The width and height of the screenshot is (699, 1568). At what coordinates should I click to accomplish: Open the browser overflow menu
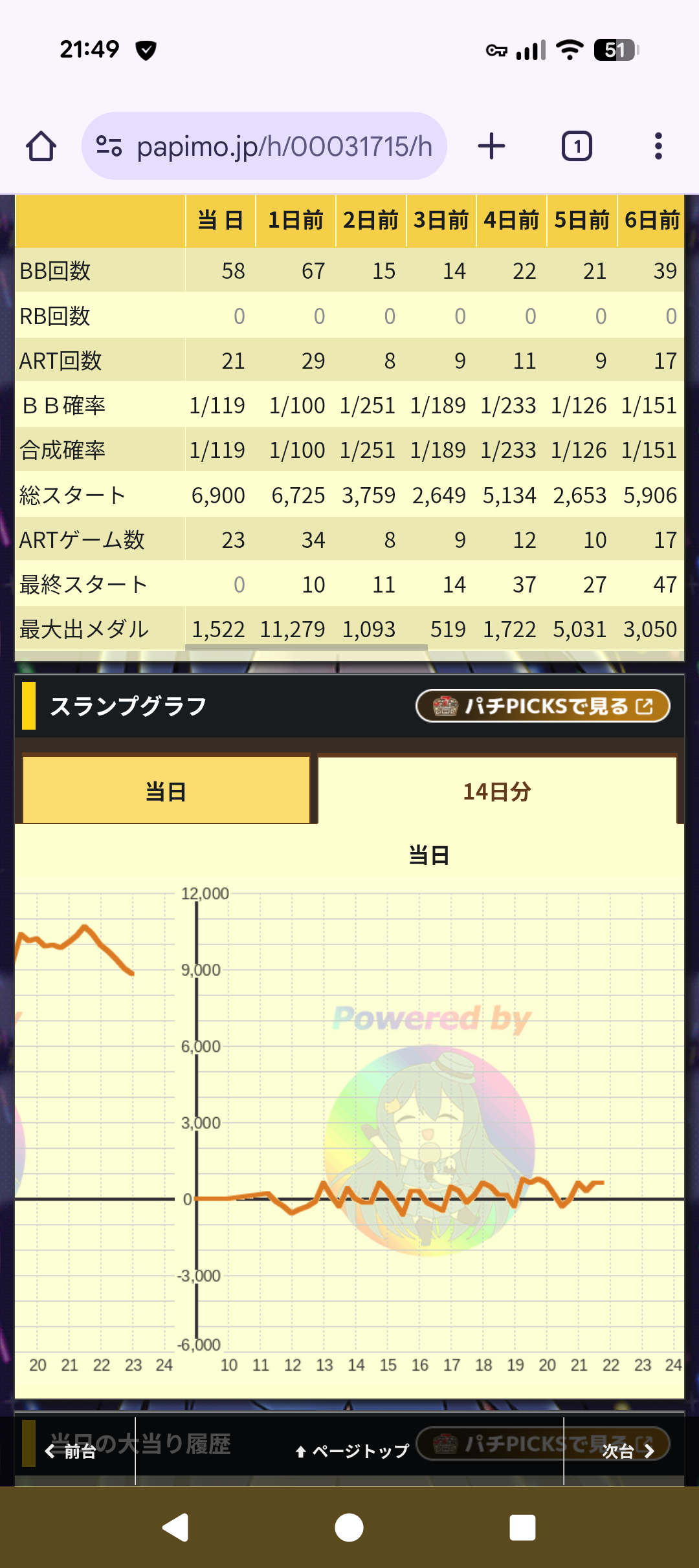coord(658,146)
